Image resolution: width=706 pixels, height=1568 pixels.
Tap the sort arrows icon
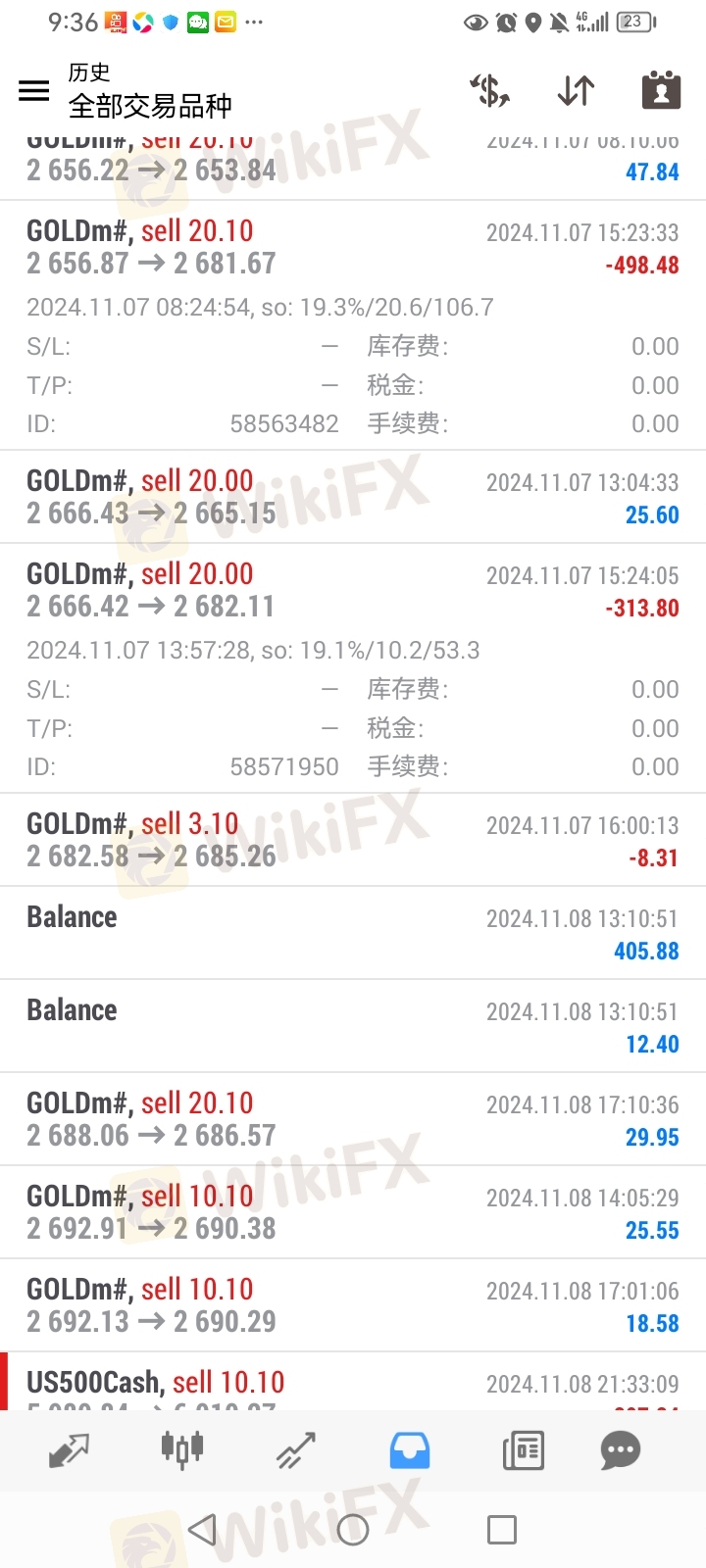[576, 90]
